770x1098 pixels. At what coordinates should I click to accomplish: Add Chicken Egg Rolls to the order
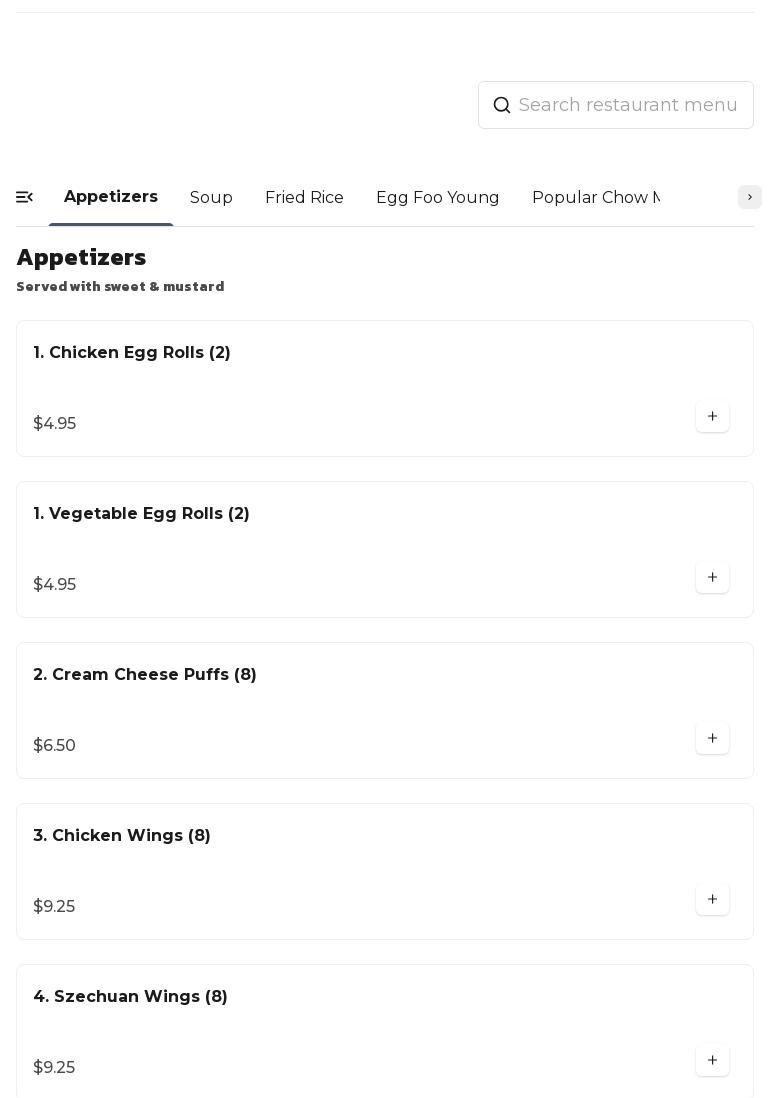coord(712,416)
